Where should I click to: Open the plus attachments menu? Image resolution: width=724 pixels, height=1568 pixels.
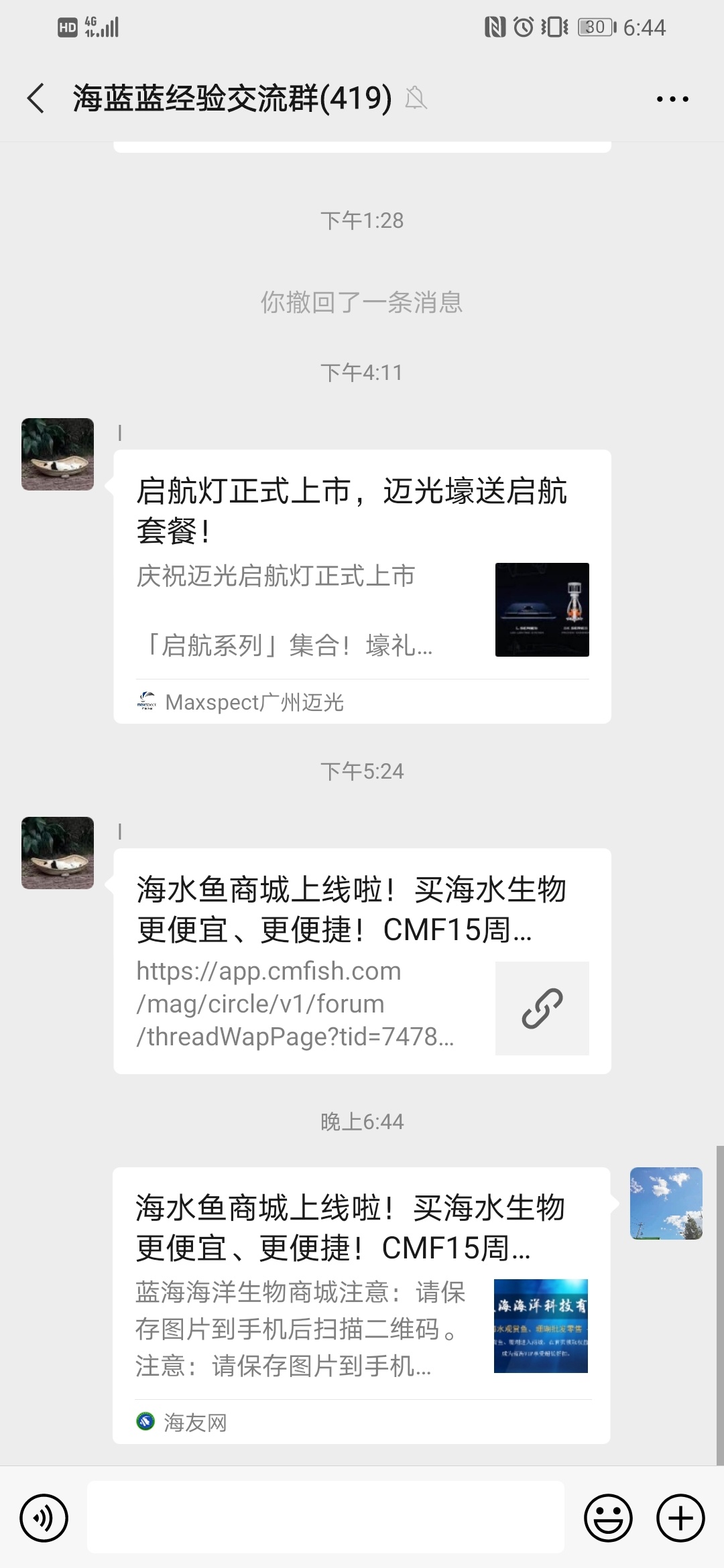[680, 1518]
